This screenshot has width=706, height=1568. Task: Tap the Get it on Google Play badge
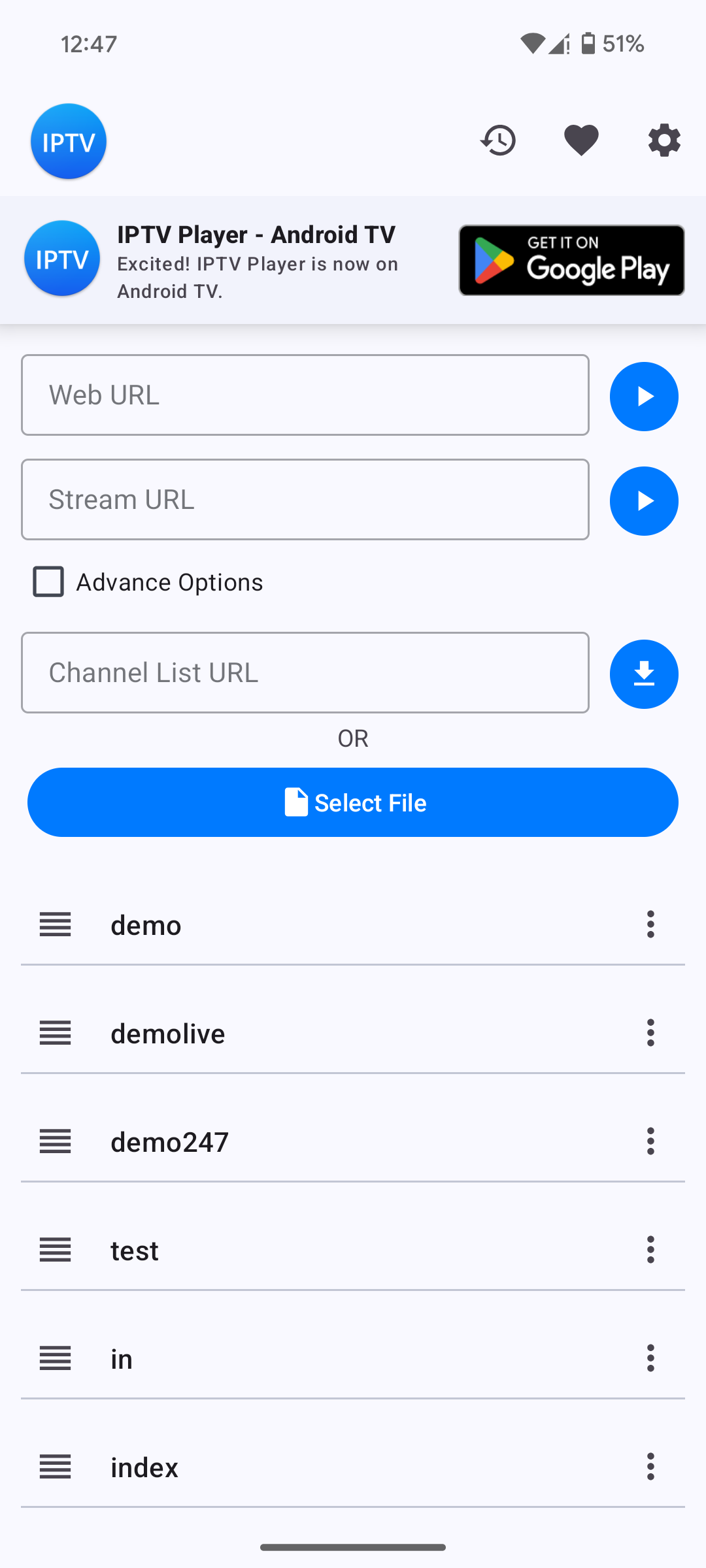571,260
